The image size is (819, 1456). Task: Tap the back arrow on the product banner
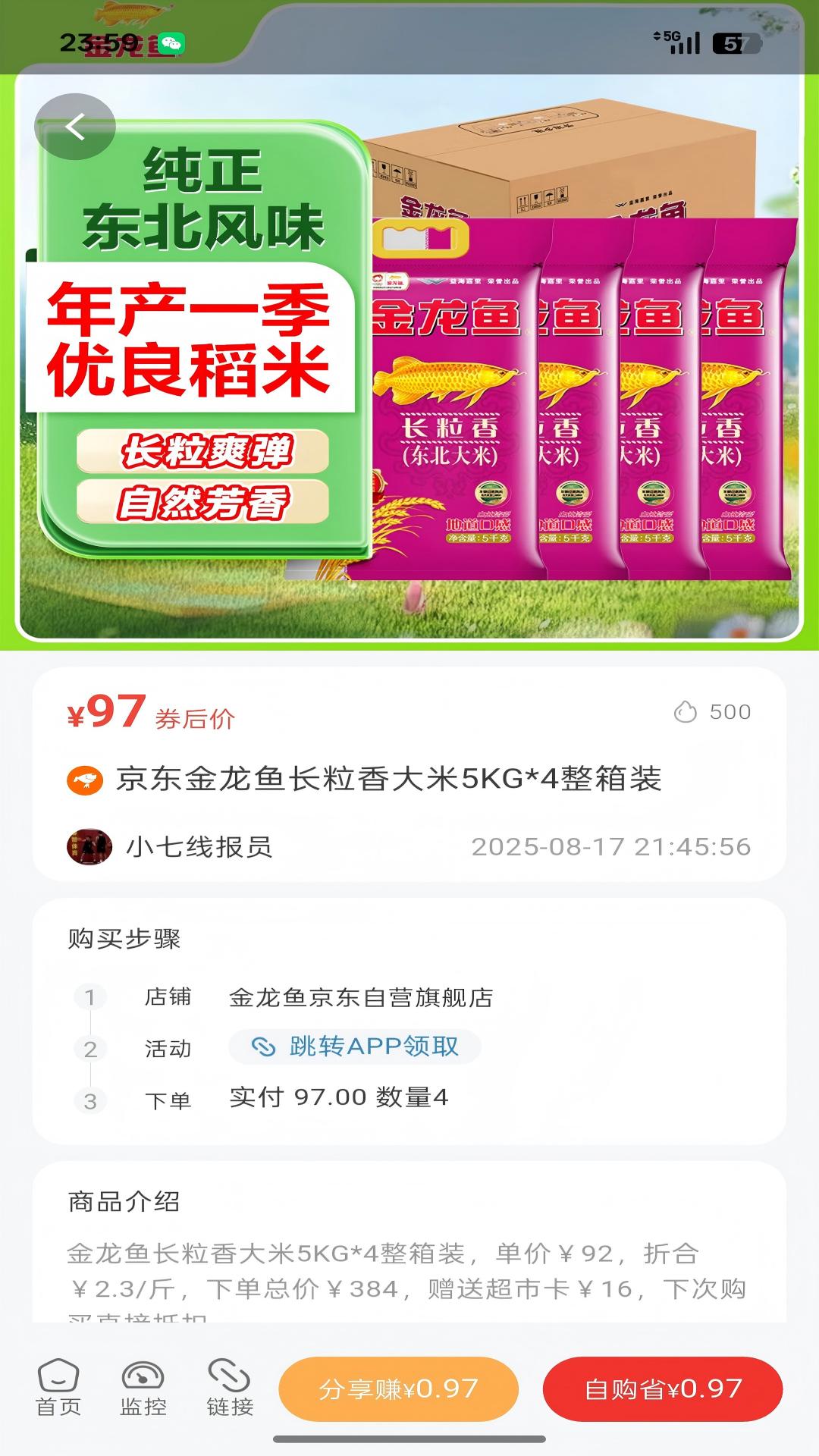75,127
